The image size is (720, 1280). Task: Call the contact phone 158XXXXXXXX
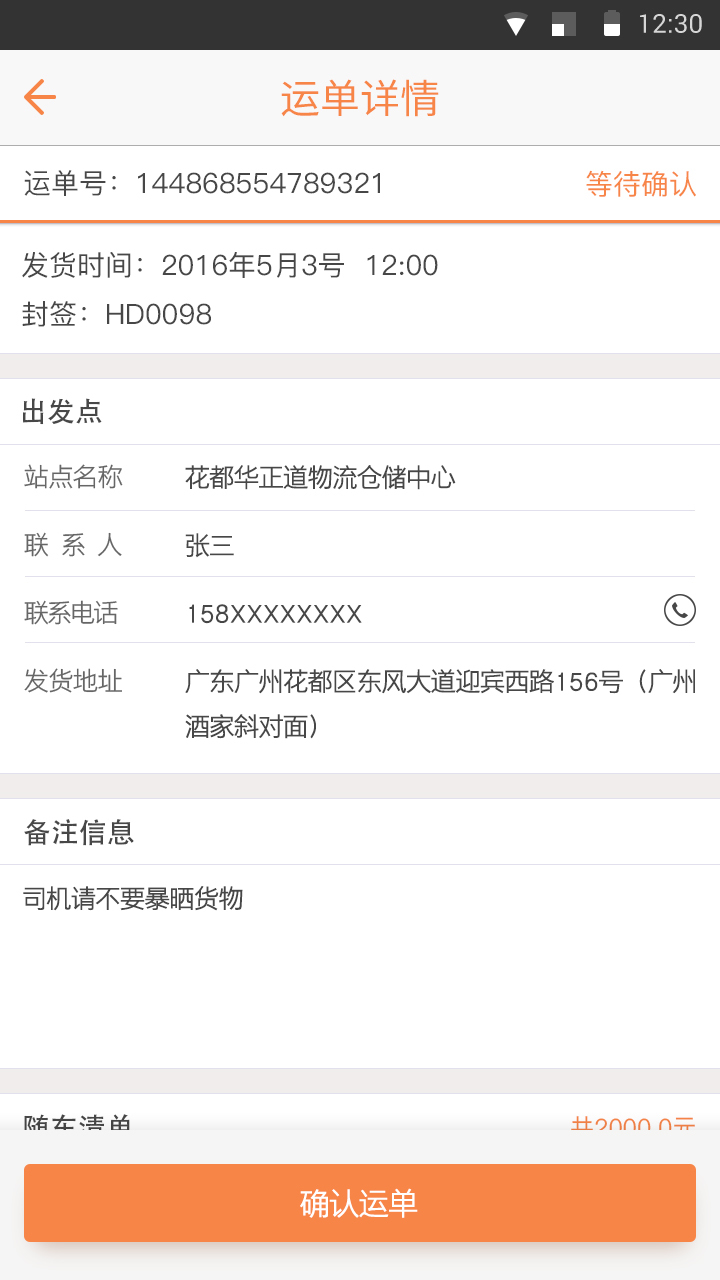point(679,609)
